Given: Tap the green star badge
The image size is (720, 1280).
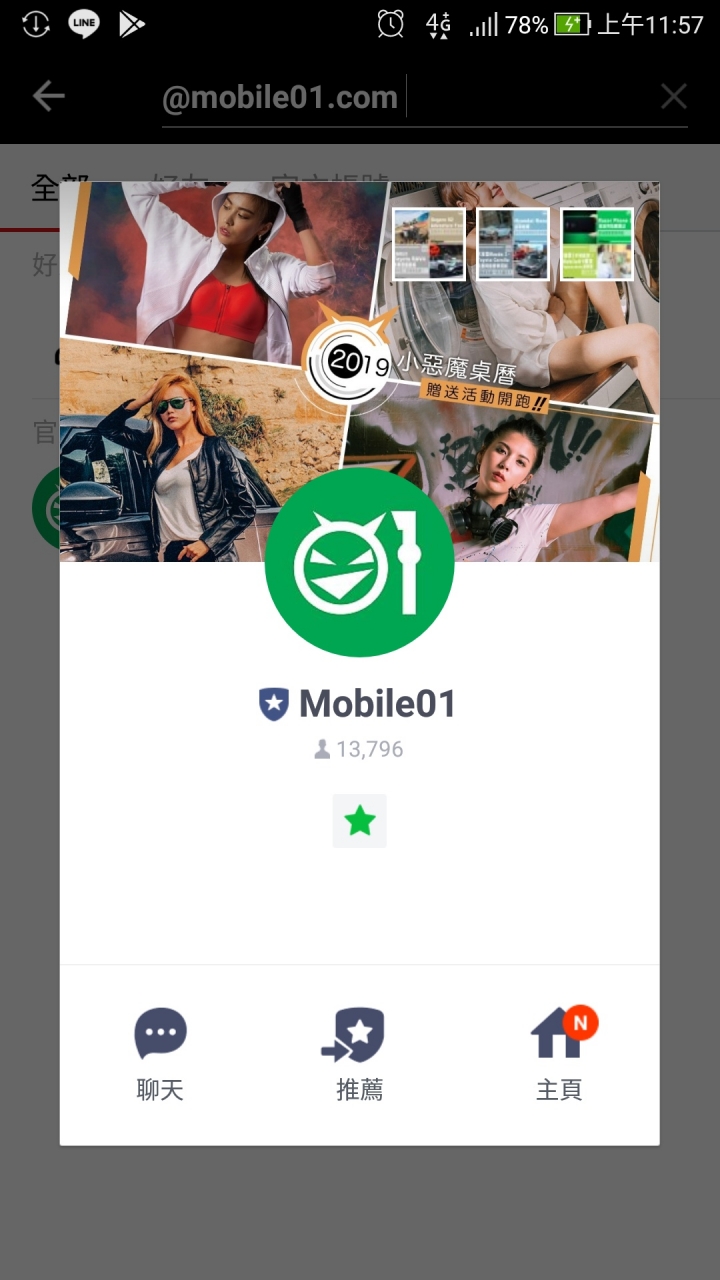Looking at the screenshot, I should click(359, 822).
